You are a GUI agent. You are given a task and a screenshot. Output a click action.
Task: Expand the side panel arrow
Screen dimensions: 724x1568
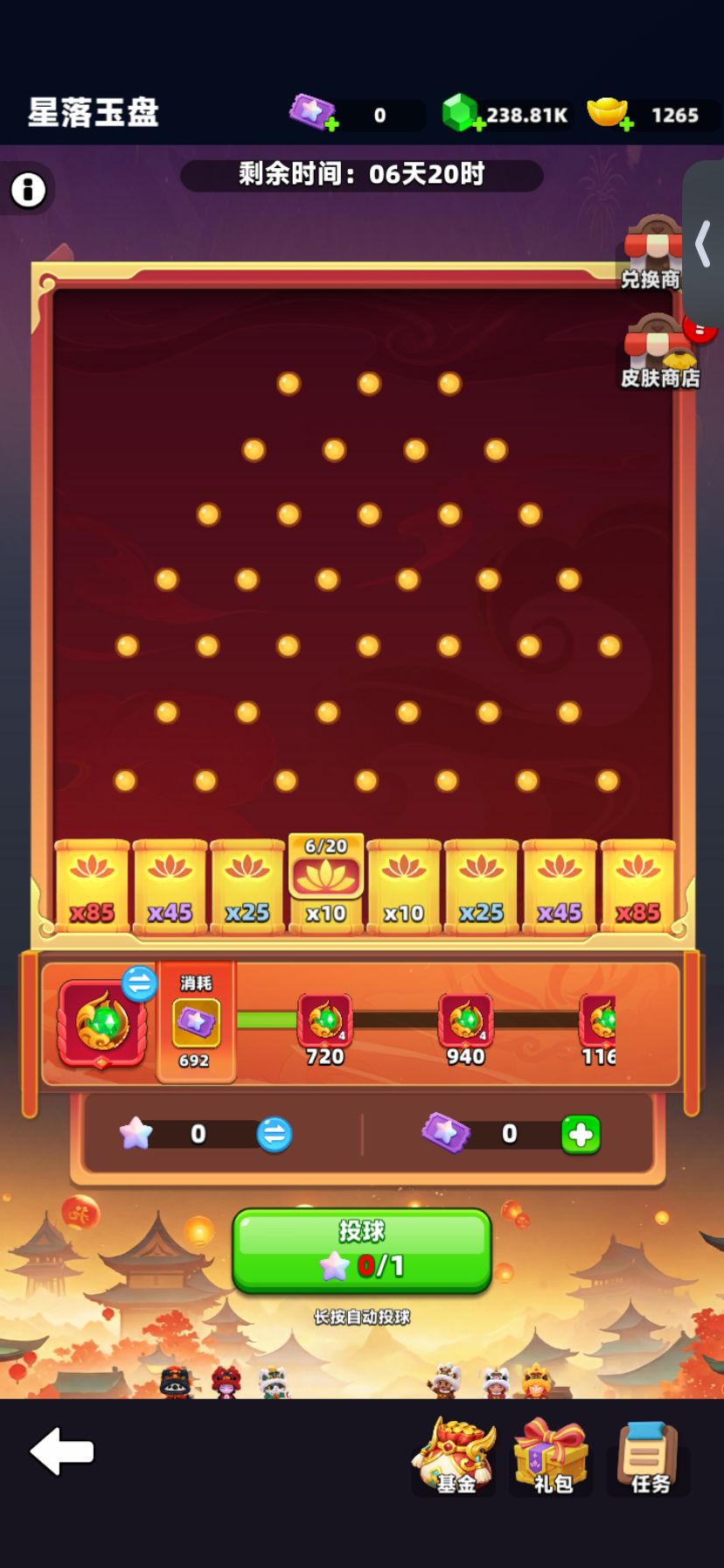703,244
